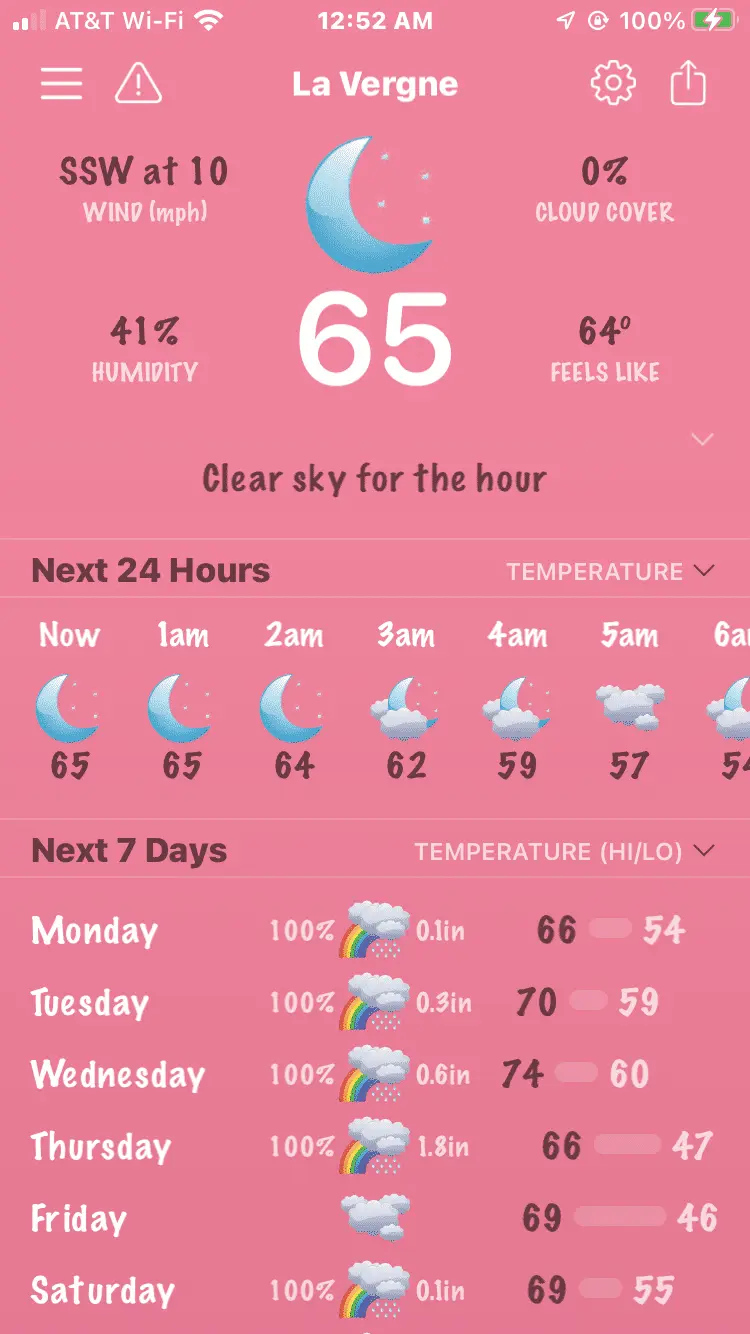This screenshot has width=750, height=1334.
Task: Change Next 7 Days TEMPERATURE (HI/LO) dropdown
Action: click(564, 852)
